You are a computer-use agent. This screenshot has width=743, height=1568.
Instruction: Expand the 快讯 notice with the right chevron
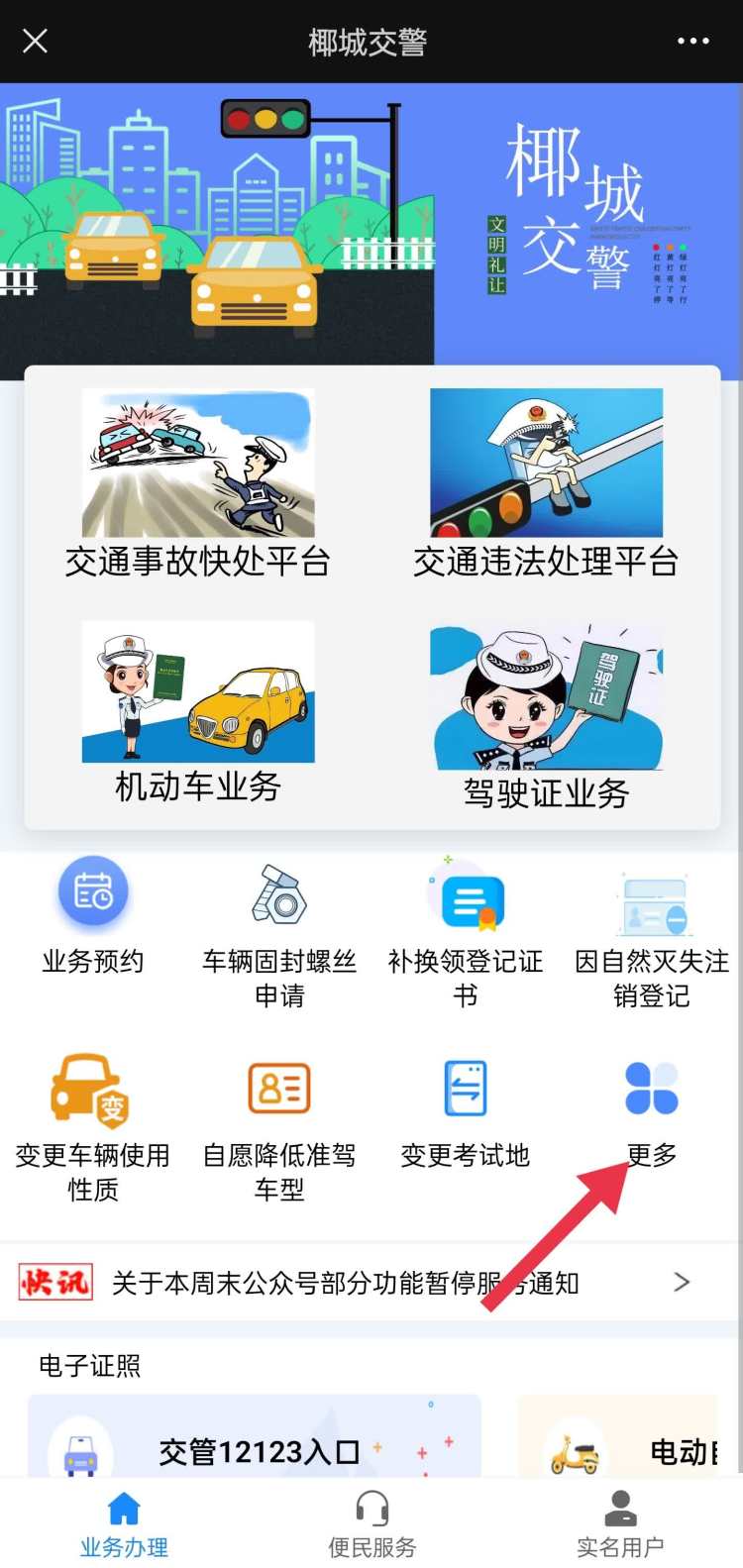tap(682, 1281)
